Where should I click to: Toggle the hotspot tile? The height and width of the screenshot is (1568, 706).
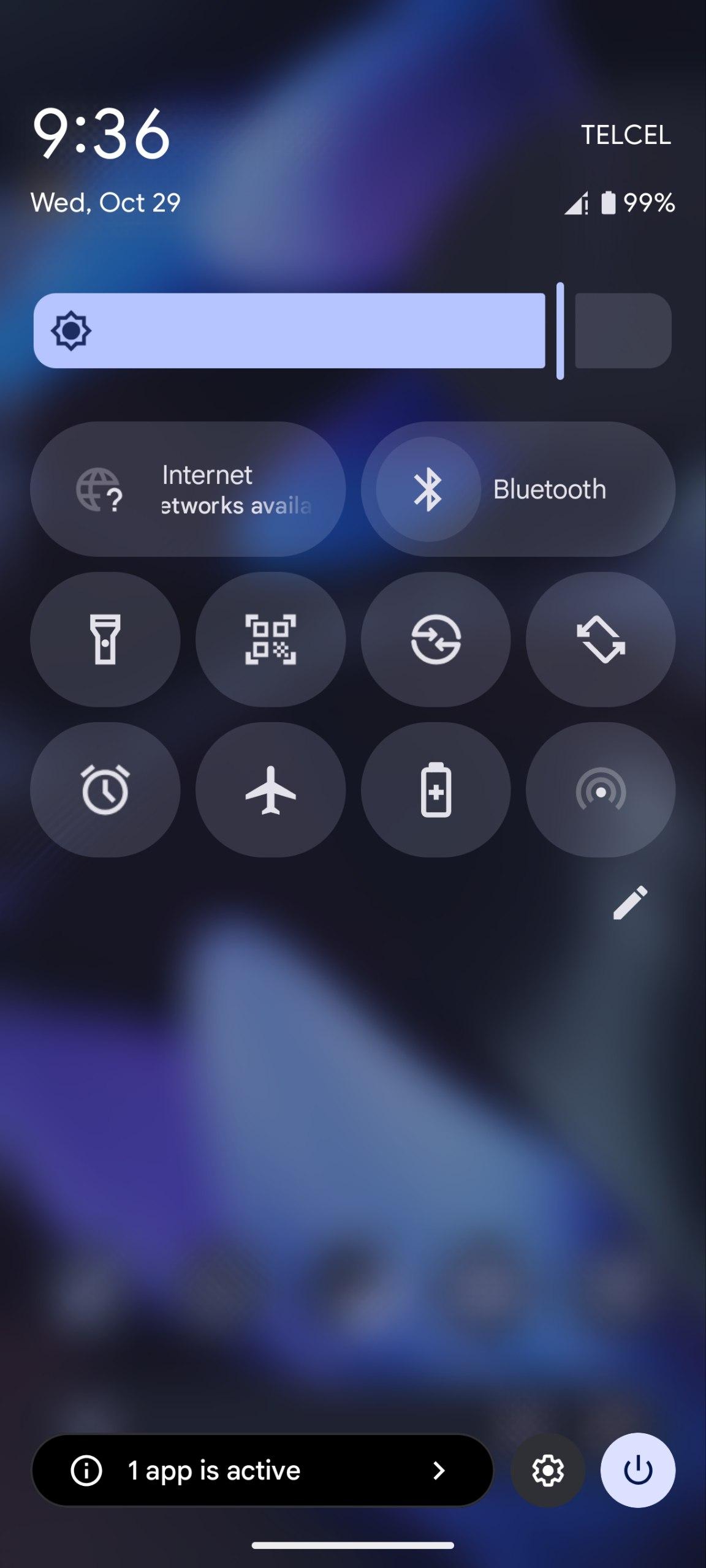[x=601, y=790]
